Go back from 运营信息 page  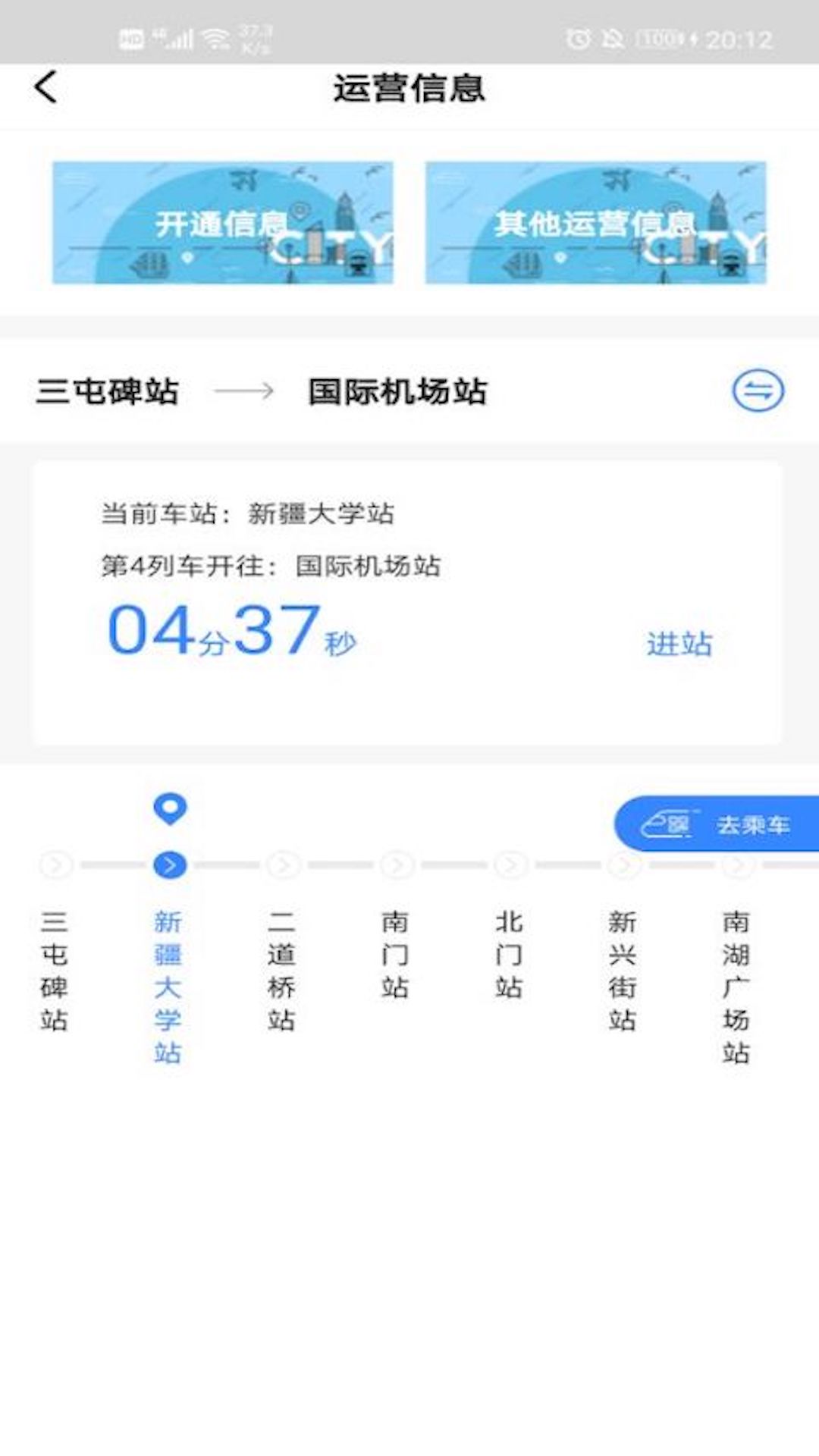click(46, 87)
